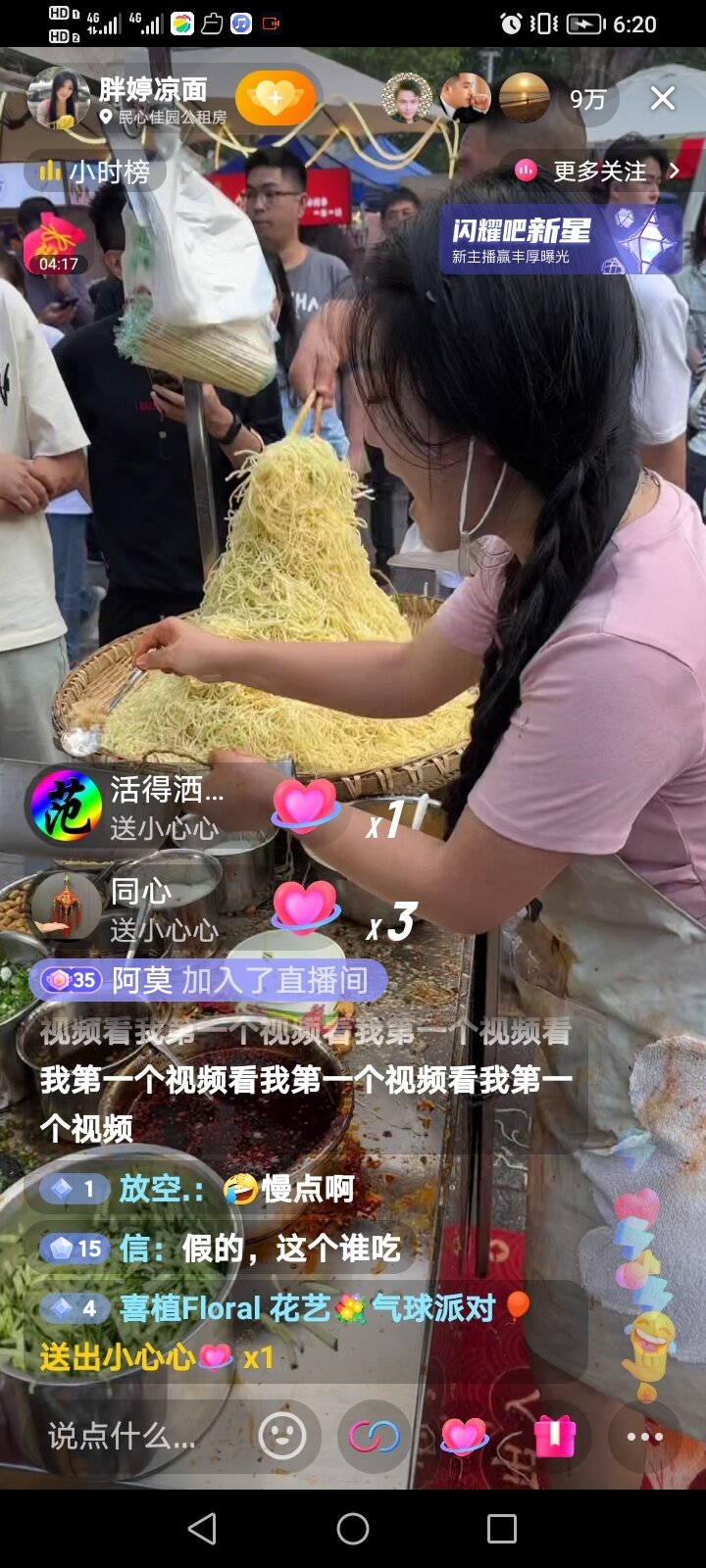The image size is (706, 1568).
Task: Open the gift panel
Action: (554, 1437)
